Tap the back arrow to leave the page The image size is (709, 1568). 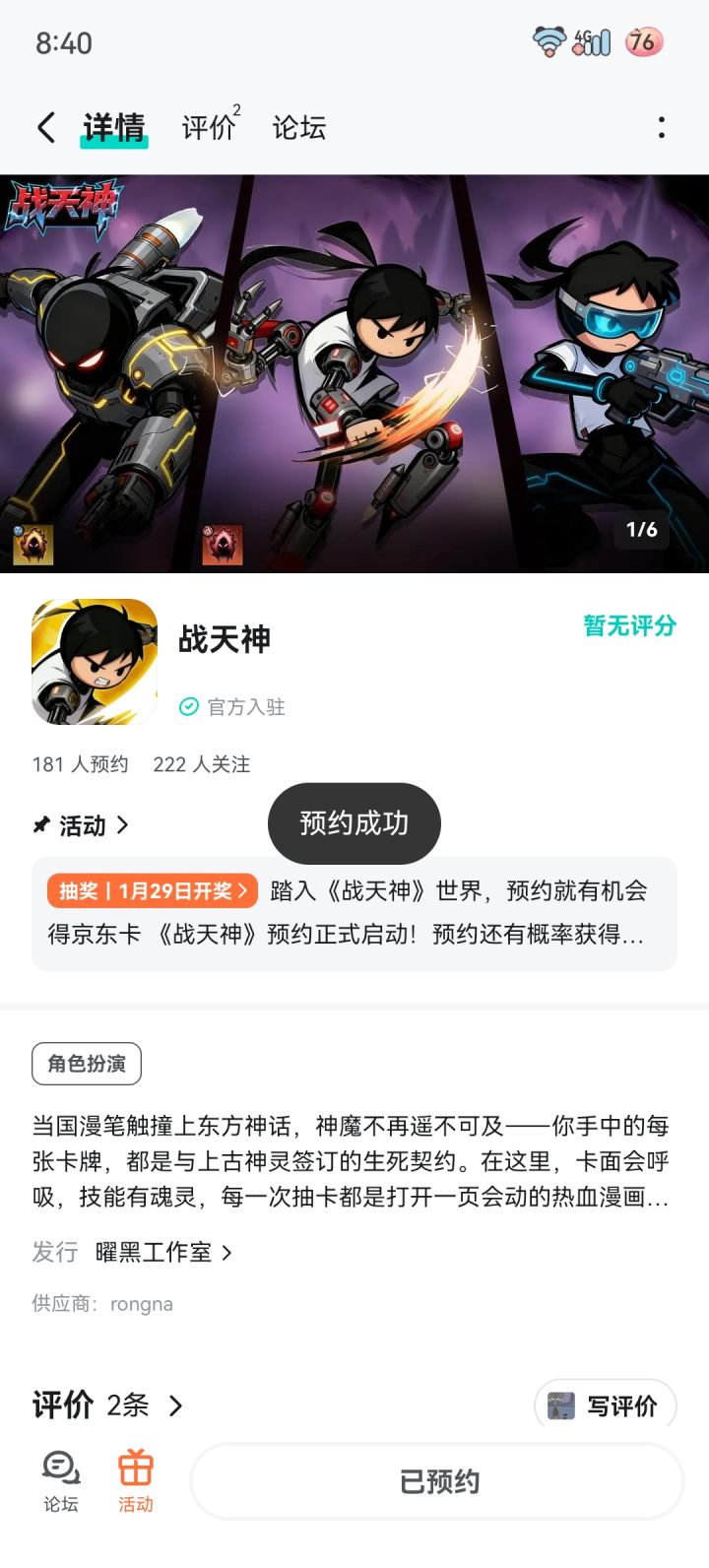(x=44, y=127)
